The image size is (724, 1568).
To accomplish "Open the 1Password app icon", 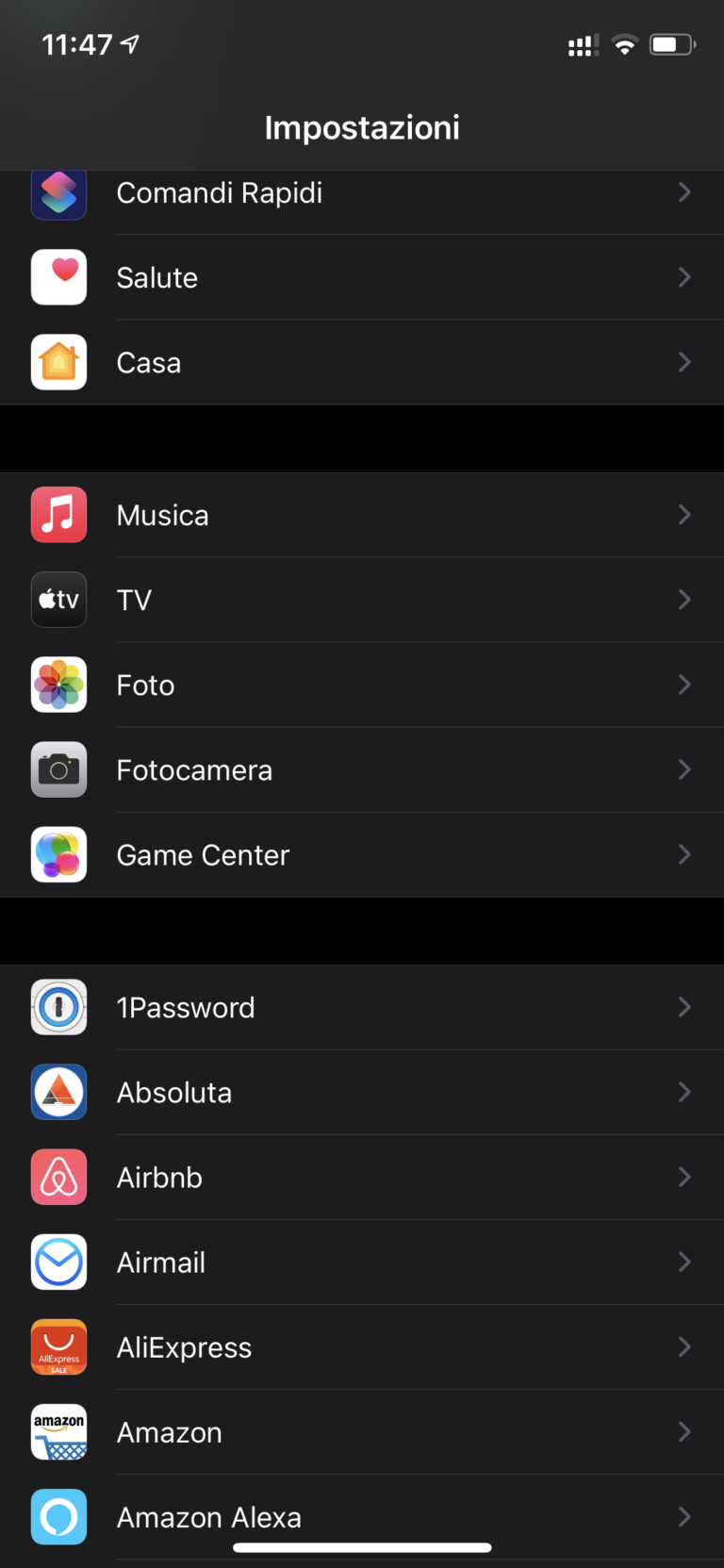I will [58, 1007].
